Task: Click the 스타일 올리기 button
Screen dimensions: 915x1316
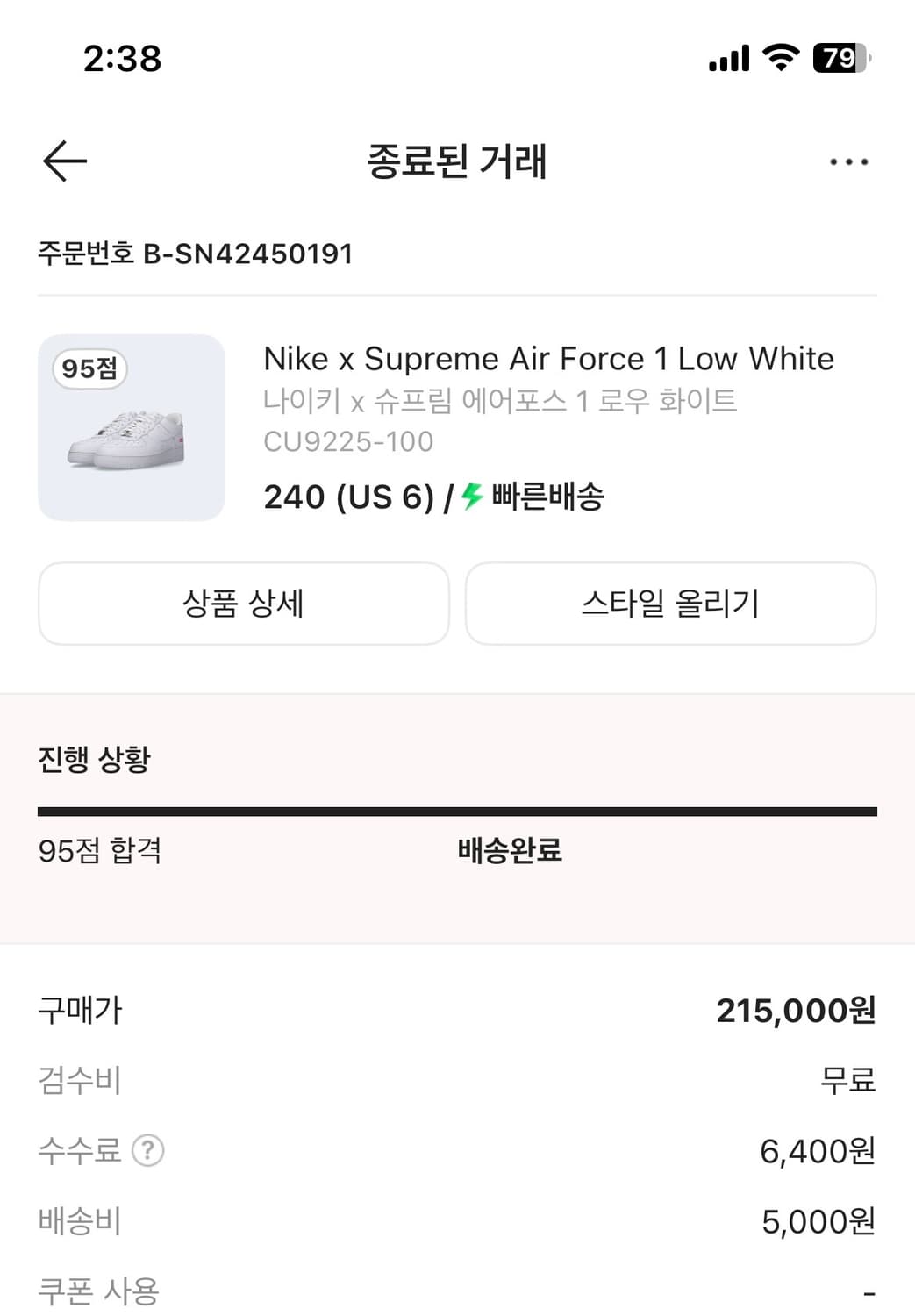Action: (x=671, y=604)
